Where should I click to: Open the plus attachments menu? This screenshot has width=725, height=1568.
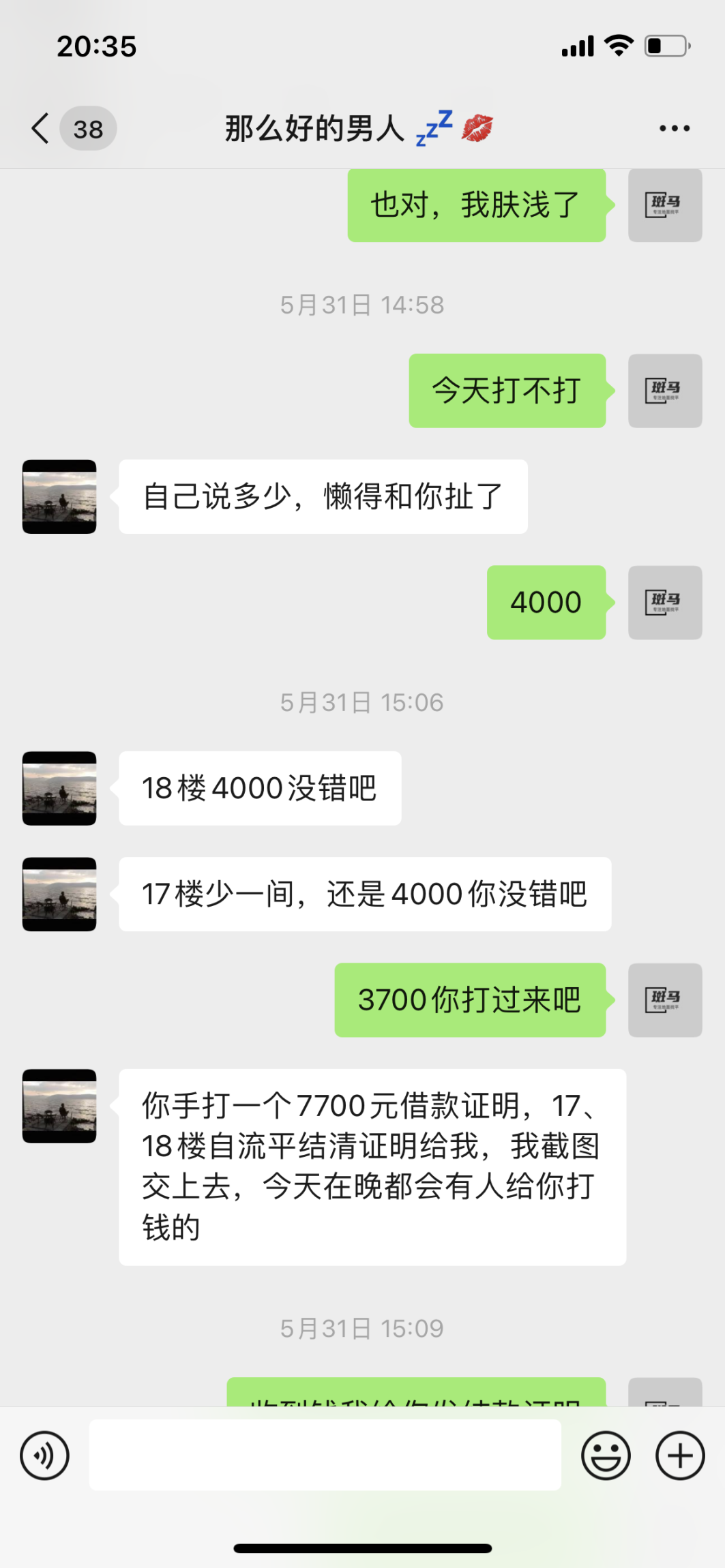(679, 1456)
